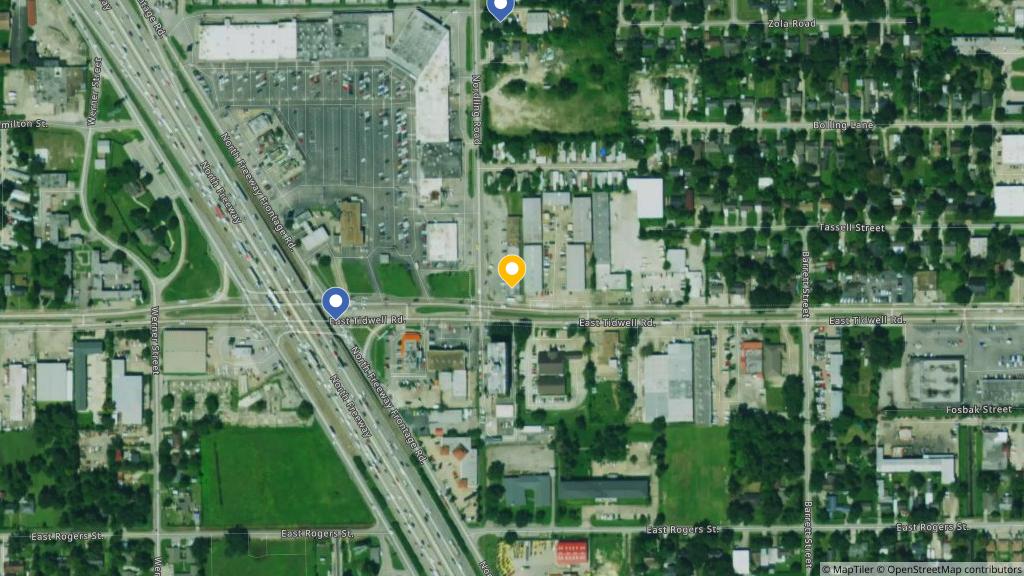Open the MapTiler attribution link
Viewport: 1024px width, 576px height.
pos(851,569)
